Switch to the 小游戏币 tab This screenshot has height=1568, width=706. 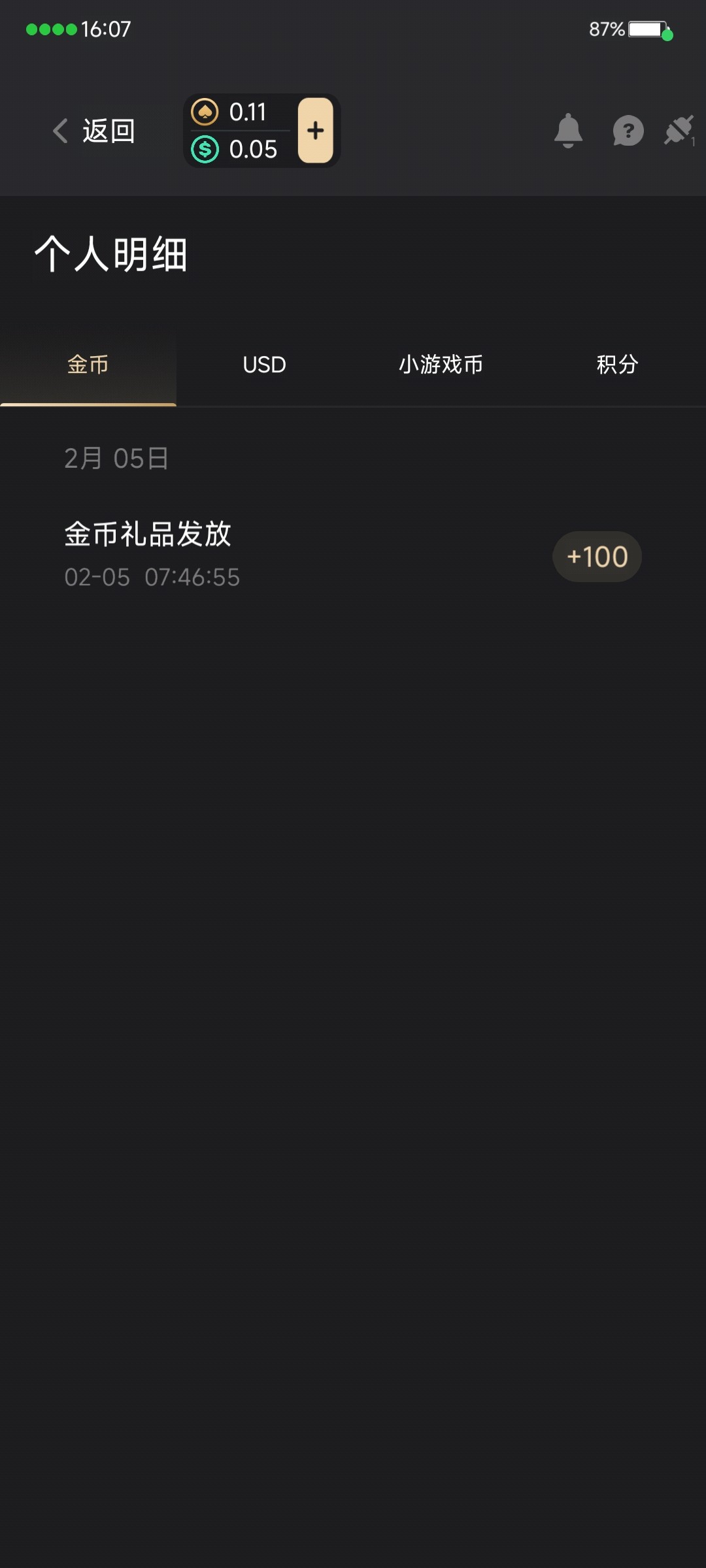(x=441, y=365)
